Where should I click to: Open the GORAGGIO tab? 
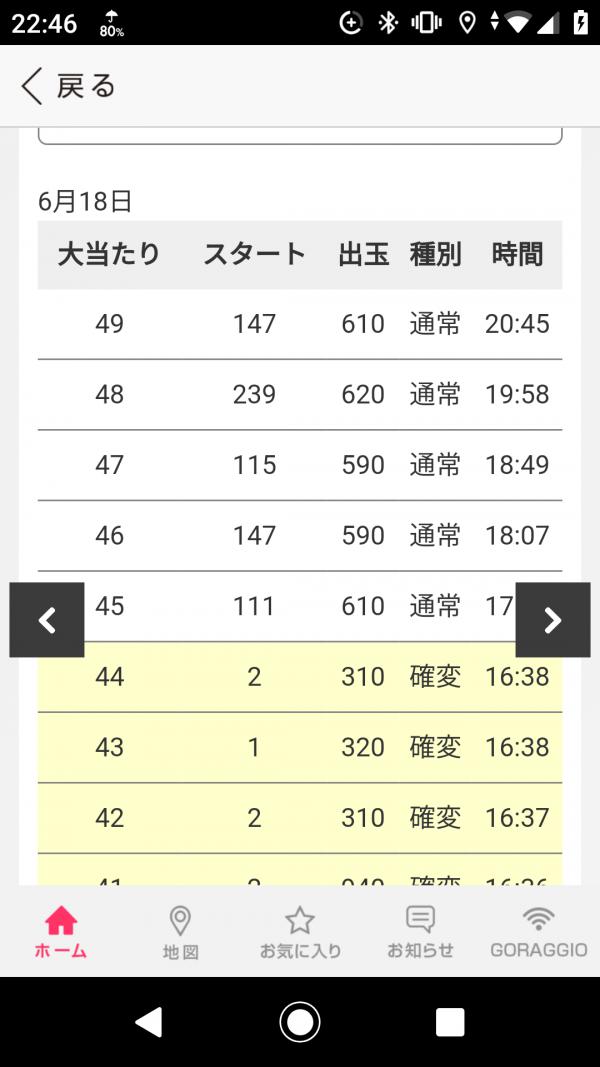click(539, 932)
